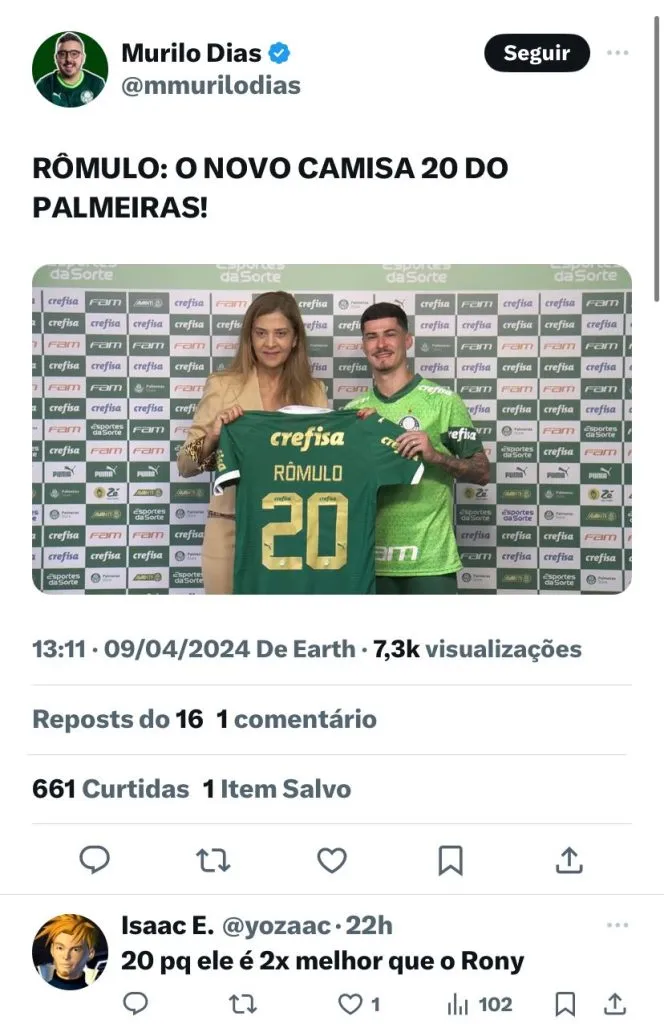
Task: Open Murilo Dias's profile picture
Action: [70, 69]
